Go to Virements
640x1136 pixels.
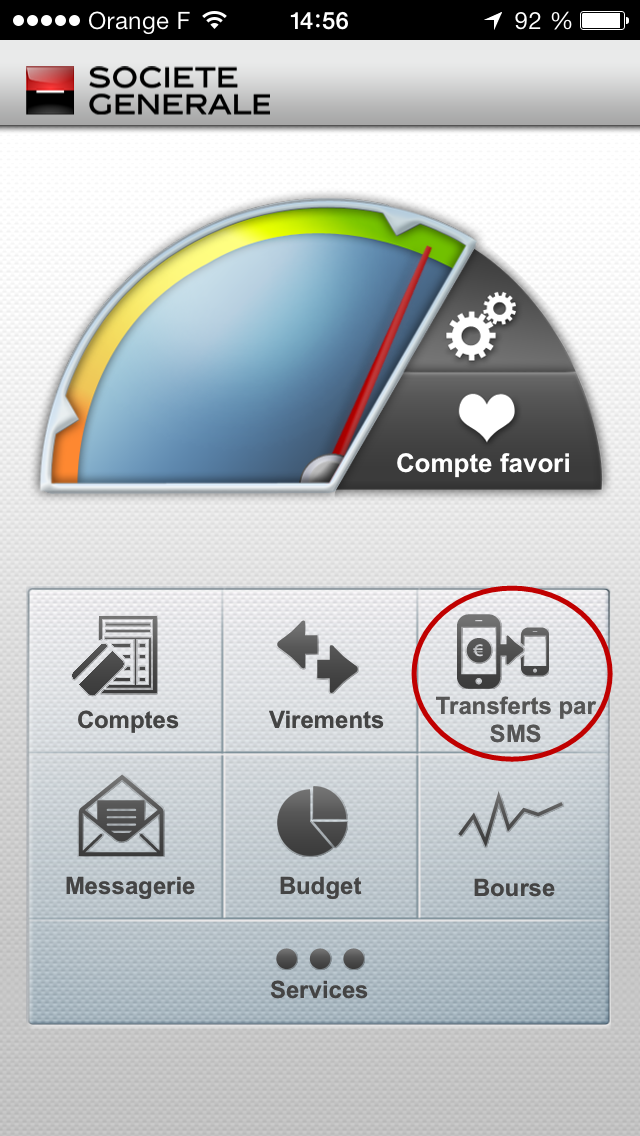320,671
